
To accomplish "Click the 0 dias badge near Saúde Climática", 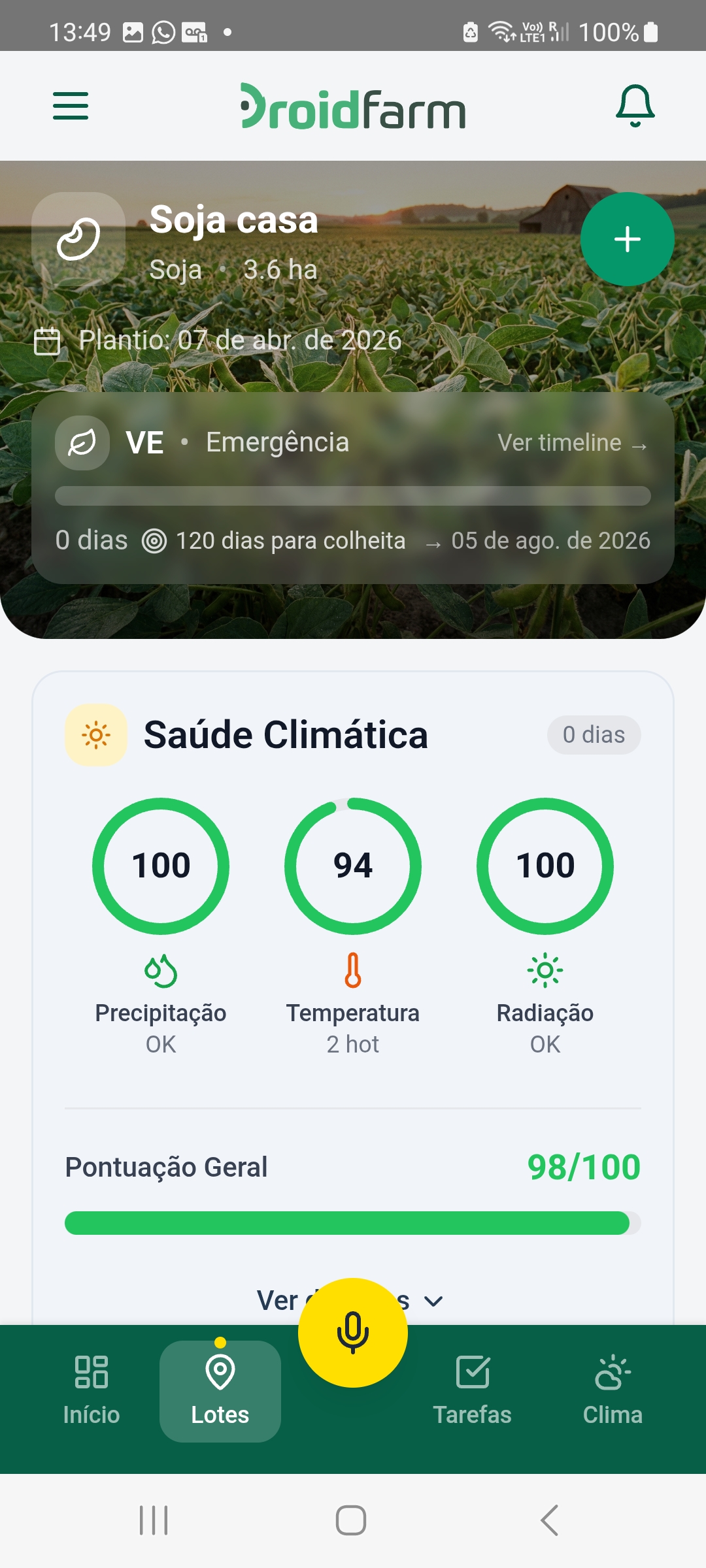I will click(x=594, y=734).
